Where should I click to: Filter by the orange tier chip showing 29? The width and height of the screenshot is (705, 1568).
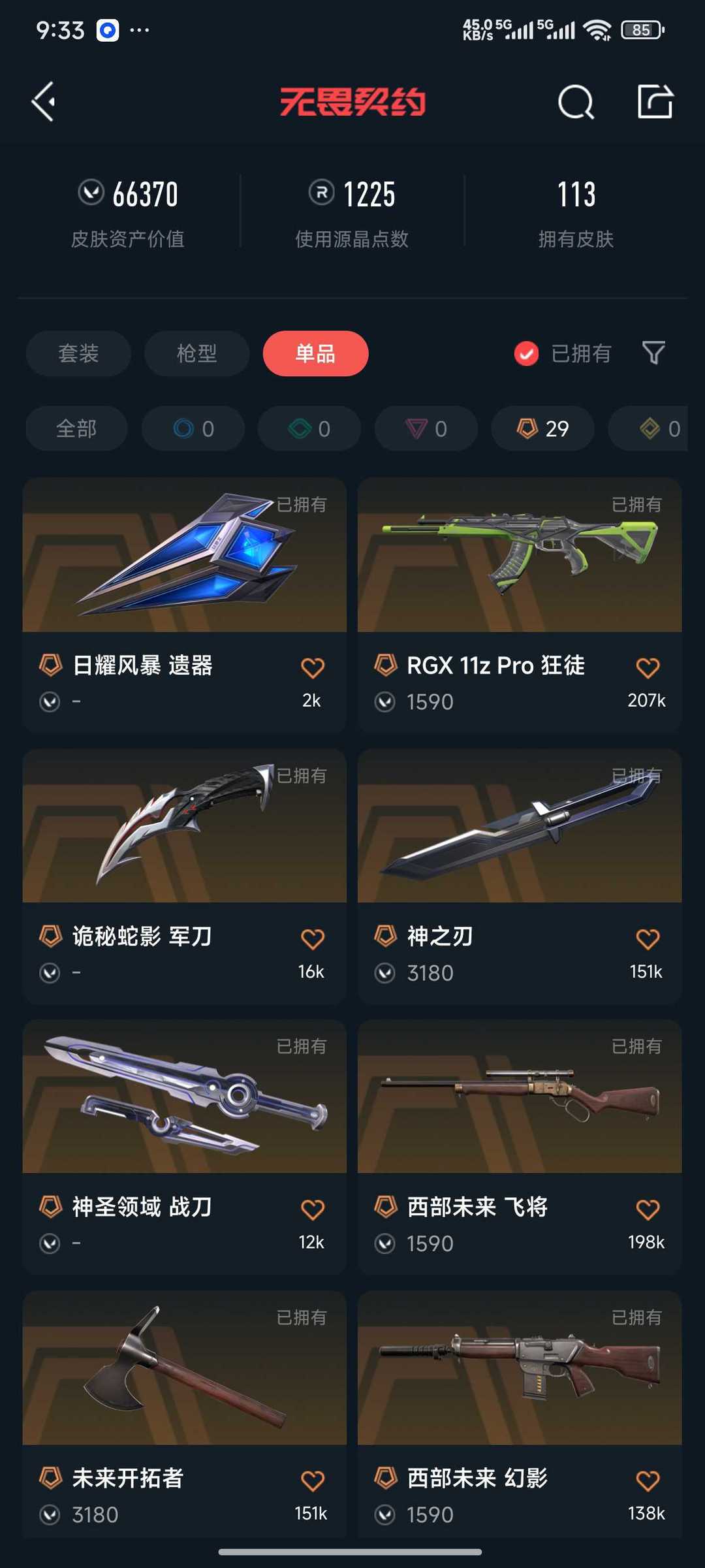tap(542, 428)
